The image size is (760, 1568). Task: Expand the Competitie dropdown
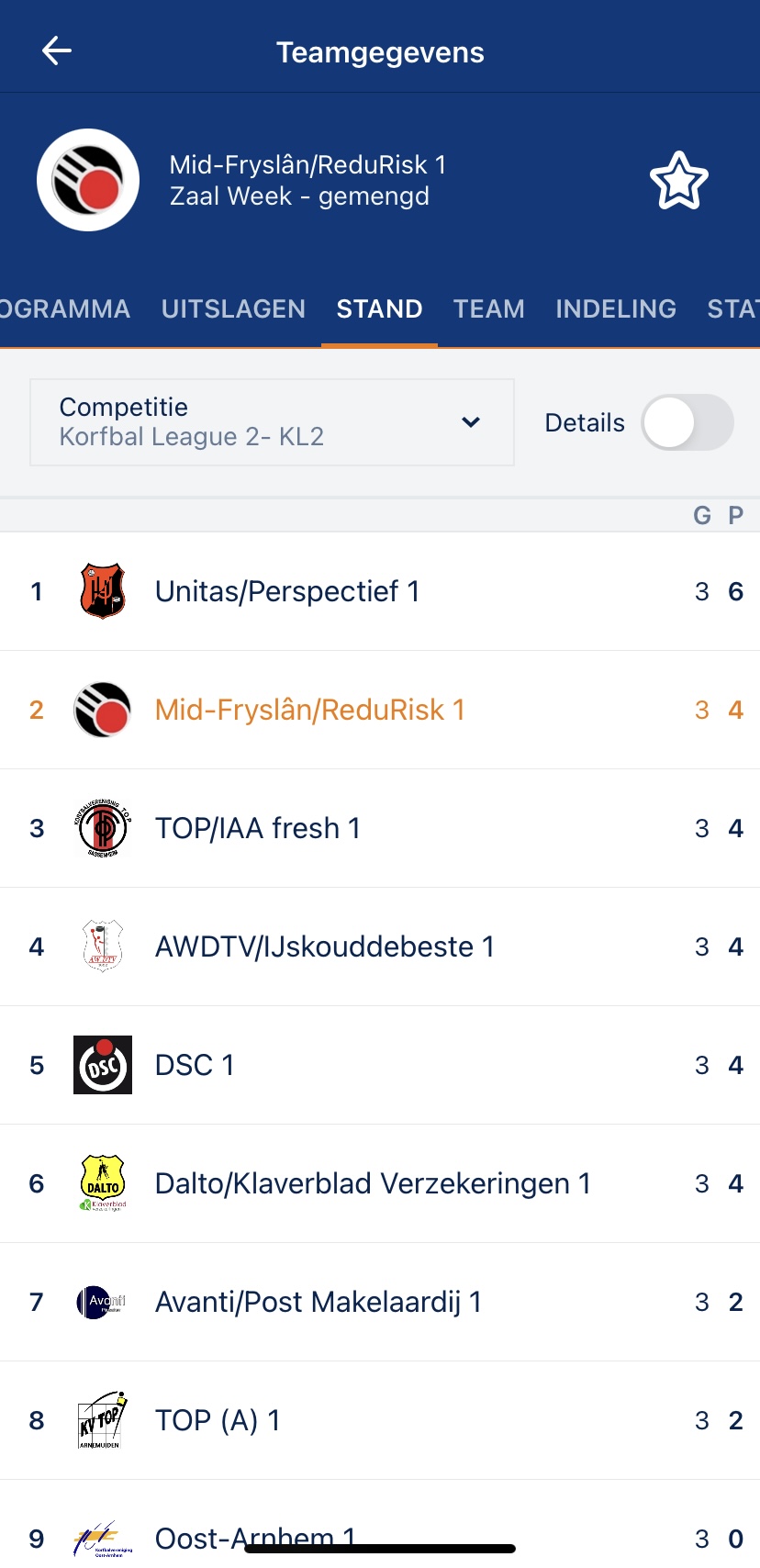272,422
